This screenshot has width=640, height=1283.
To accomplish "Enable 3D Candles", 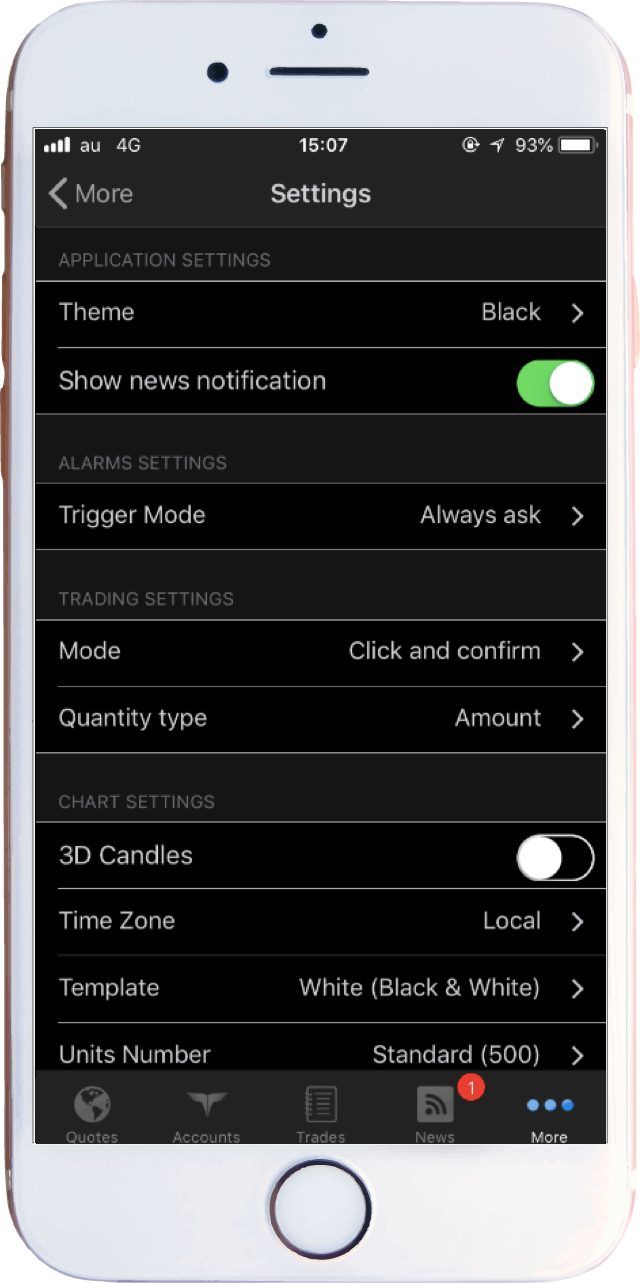I will coord(555,858).
